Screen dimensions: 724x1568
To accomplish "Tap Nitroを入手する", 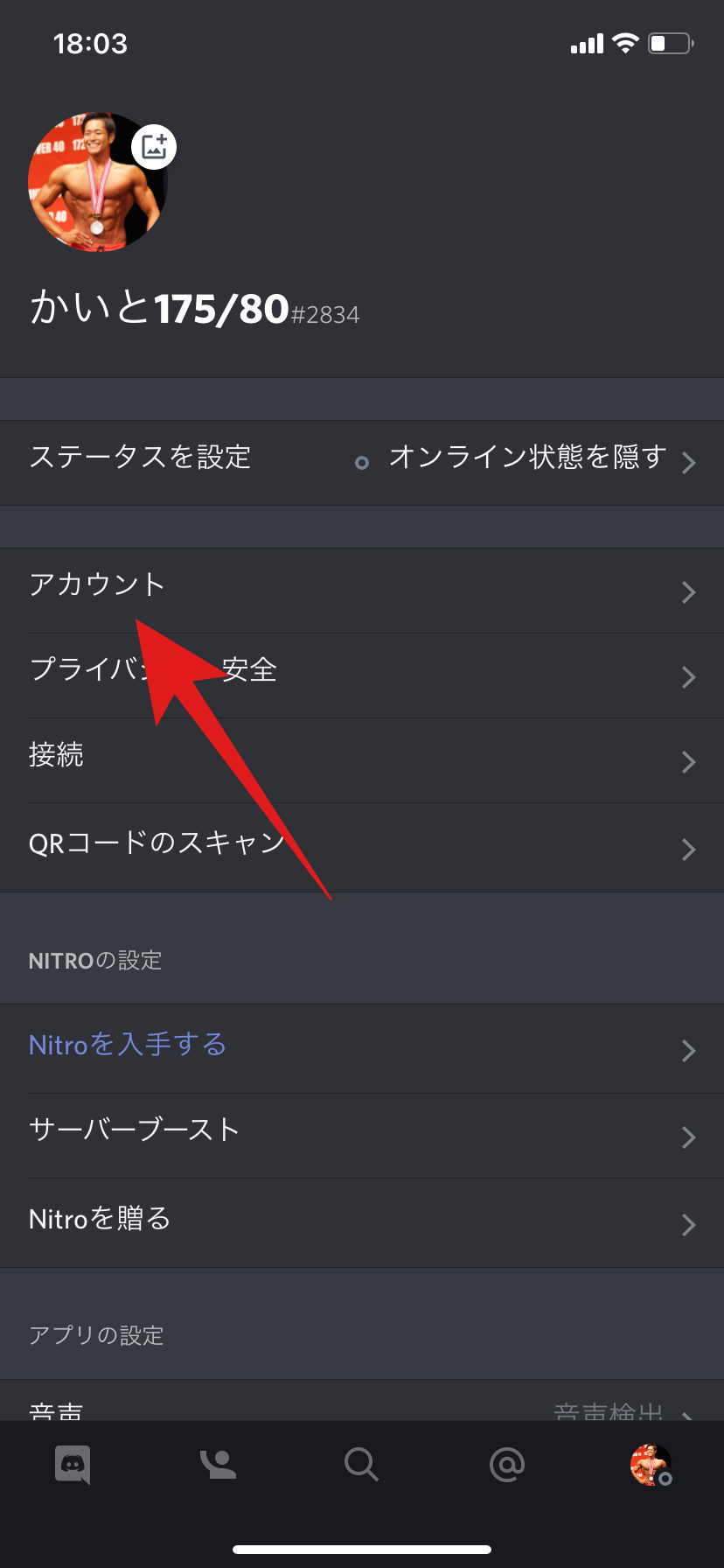I will pyautogui.click(x=362, y=1048).
